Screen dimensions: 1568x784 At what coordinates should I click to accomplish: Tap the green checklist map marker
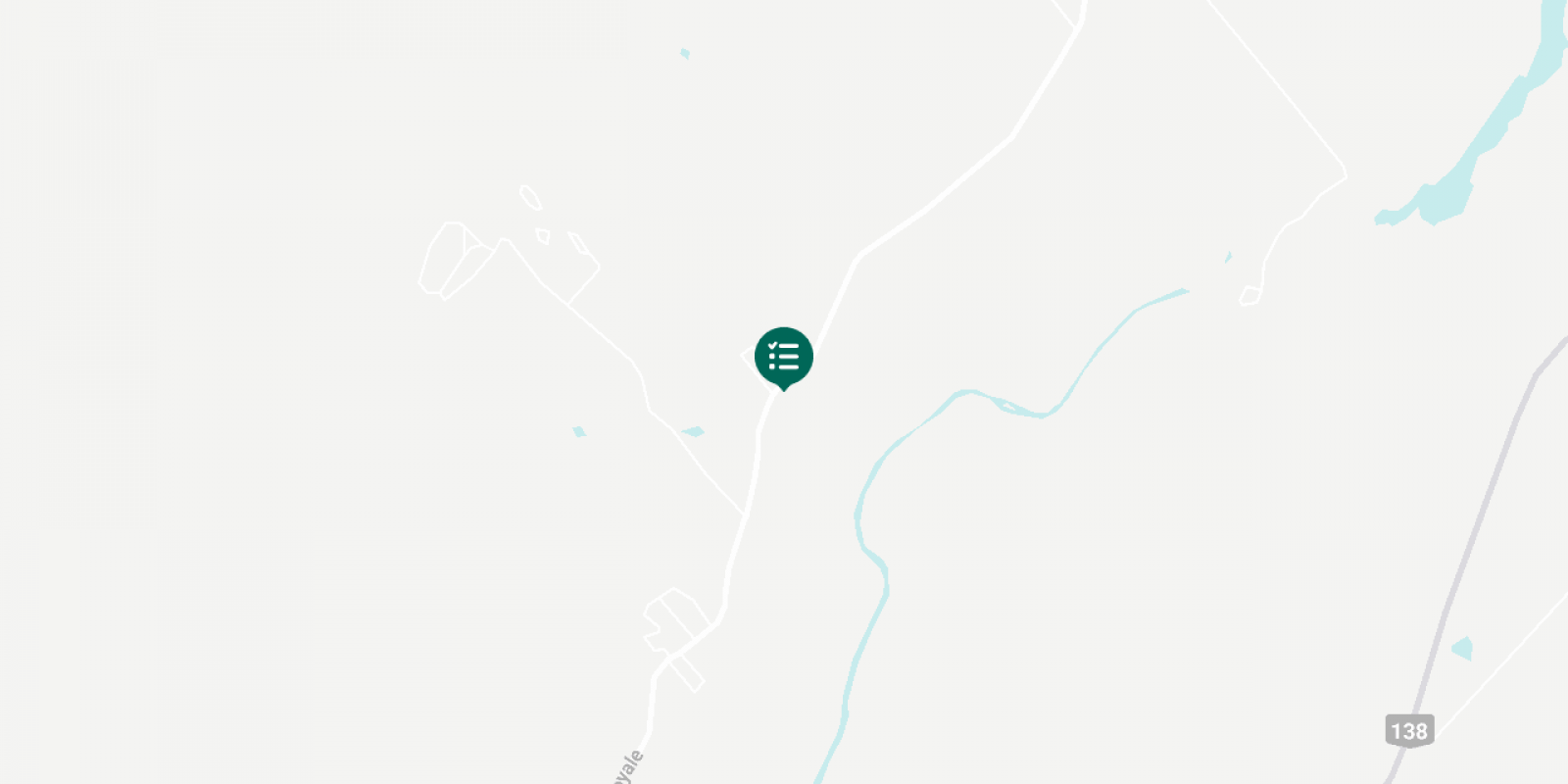(783, 357)
